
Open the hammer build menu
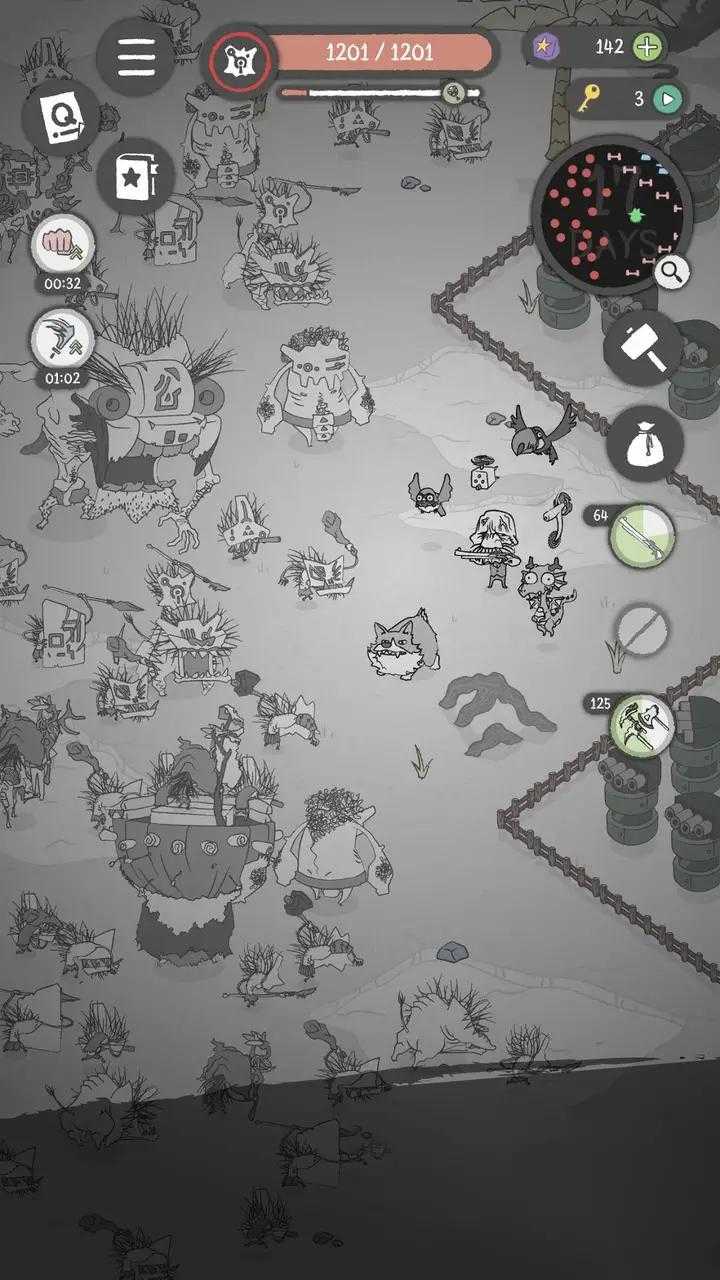[643, 347]
